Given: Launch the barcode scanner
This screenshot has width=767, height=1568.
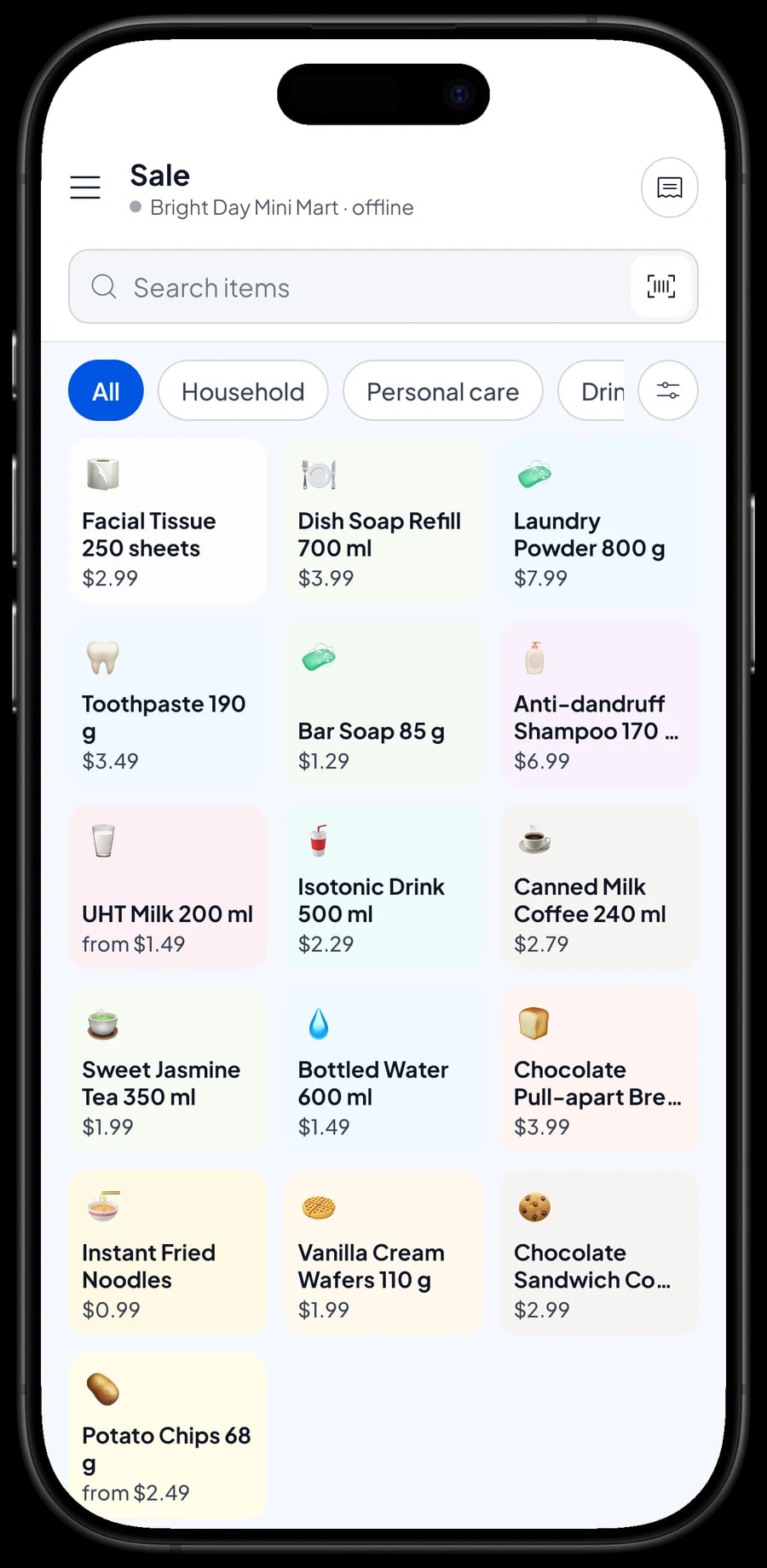Looking at the screenshot, I should tap(661, 286).
